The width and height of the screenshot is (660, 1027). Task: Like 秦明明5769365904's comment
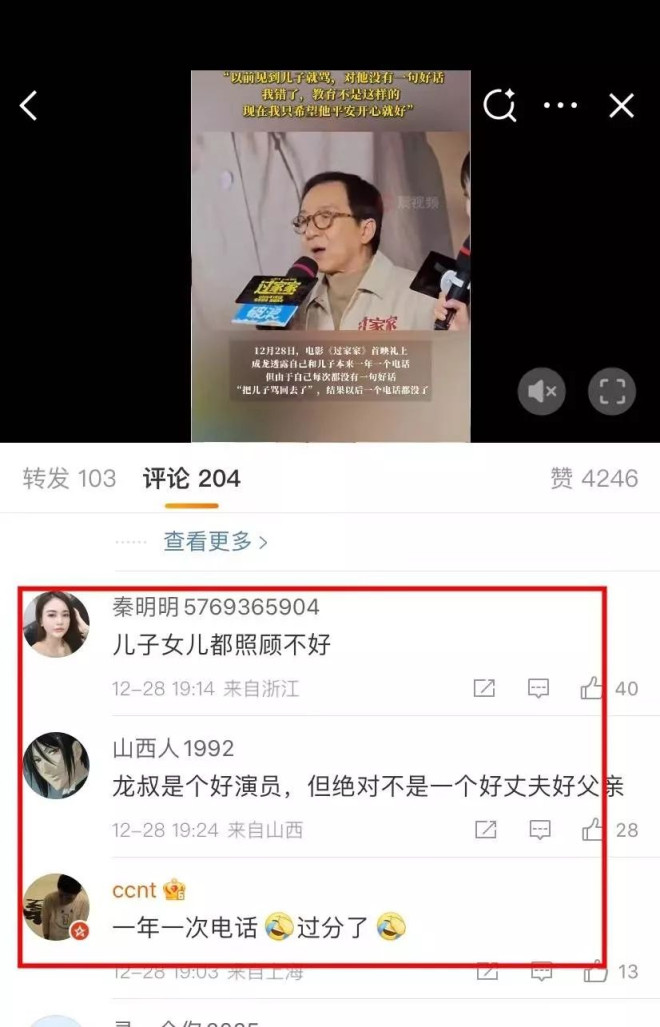[x=593, y=688]
